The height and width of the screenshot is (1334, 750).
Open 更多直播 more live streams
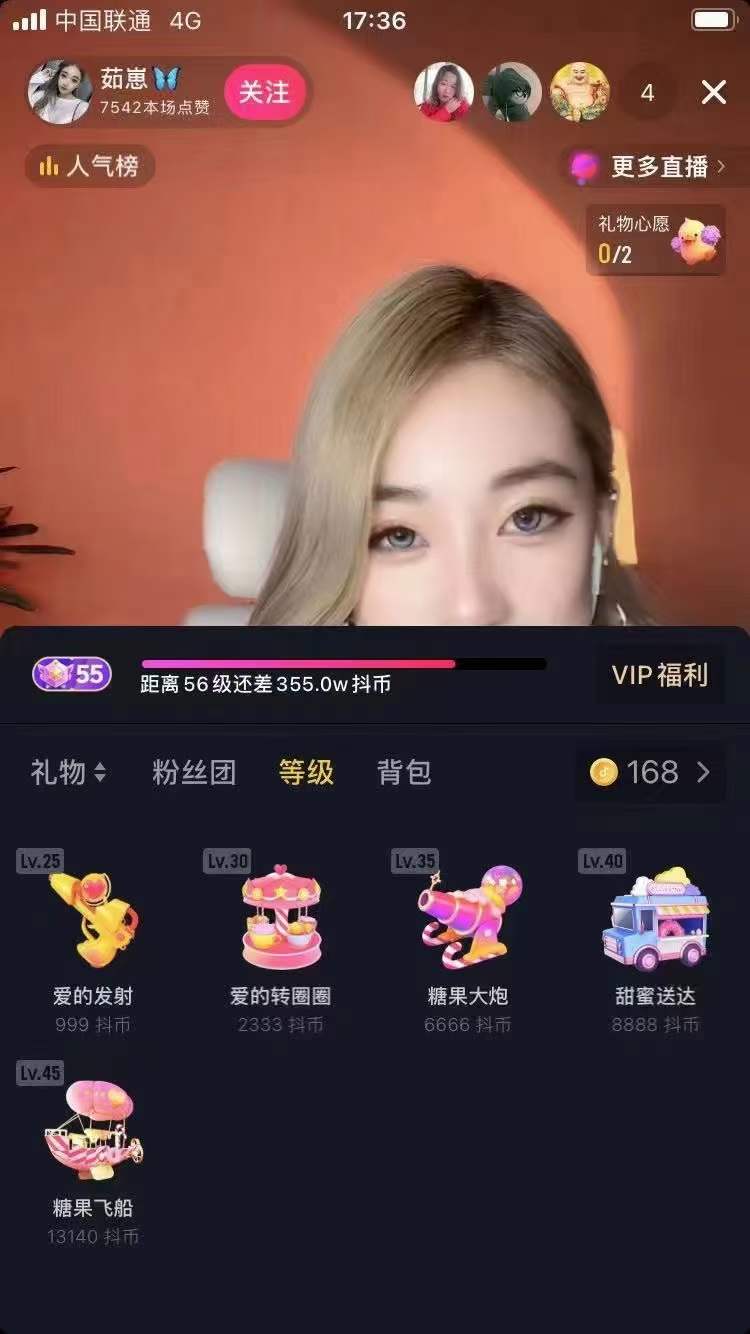click(648, 167)
